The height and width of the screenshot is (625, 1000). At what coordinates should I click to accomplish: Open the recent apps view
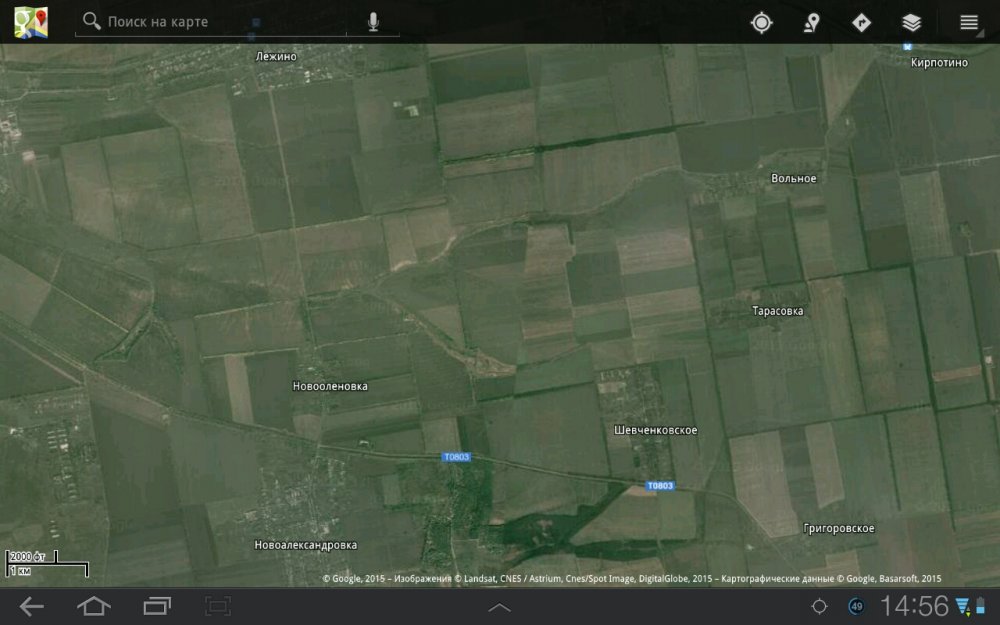157,606
